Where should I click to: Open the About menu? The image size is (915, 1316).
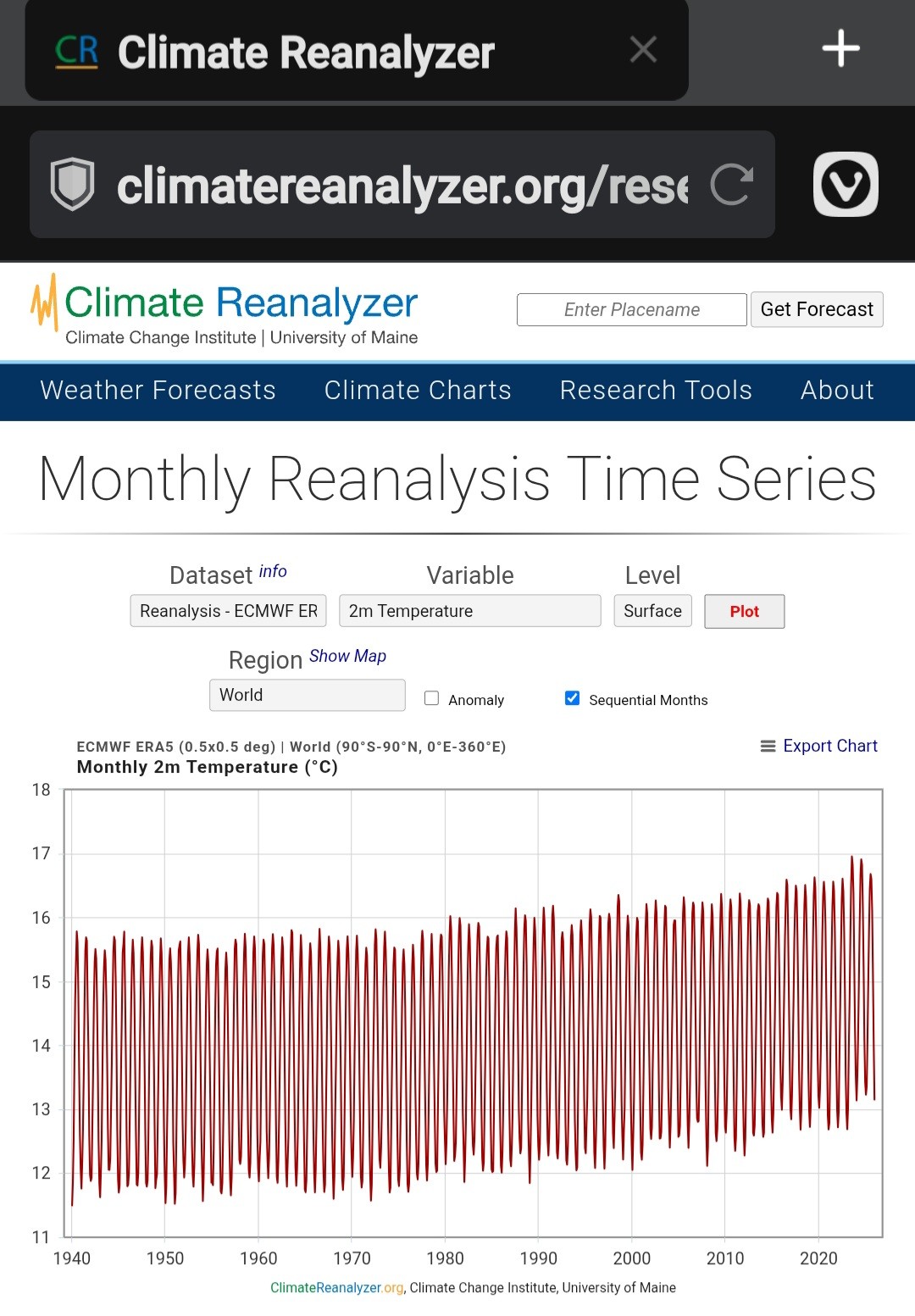tap(837, 390)
